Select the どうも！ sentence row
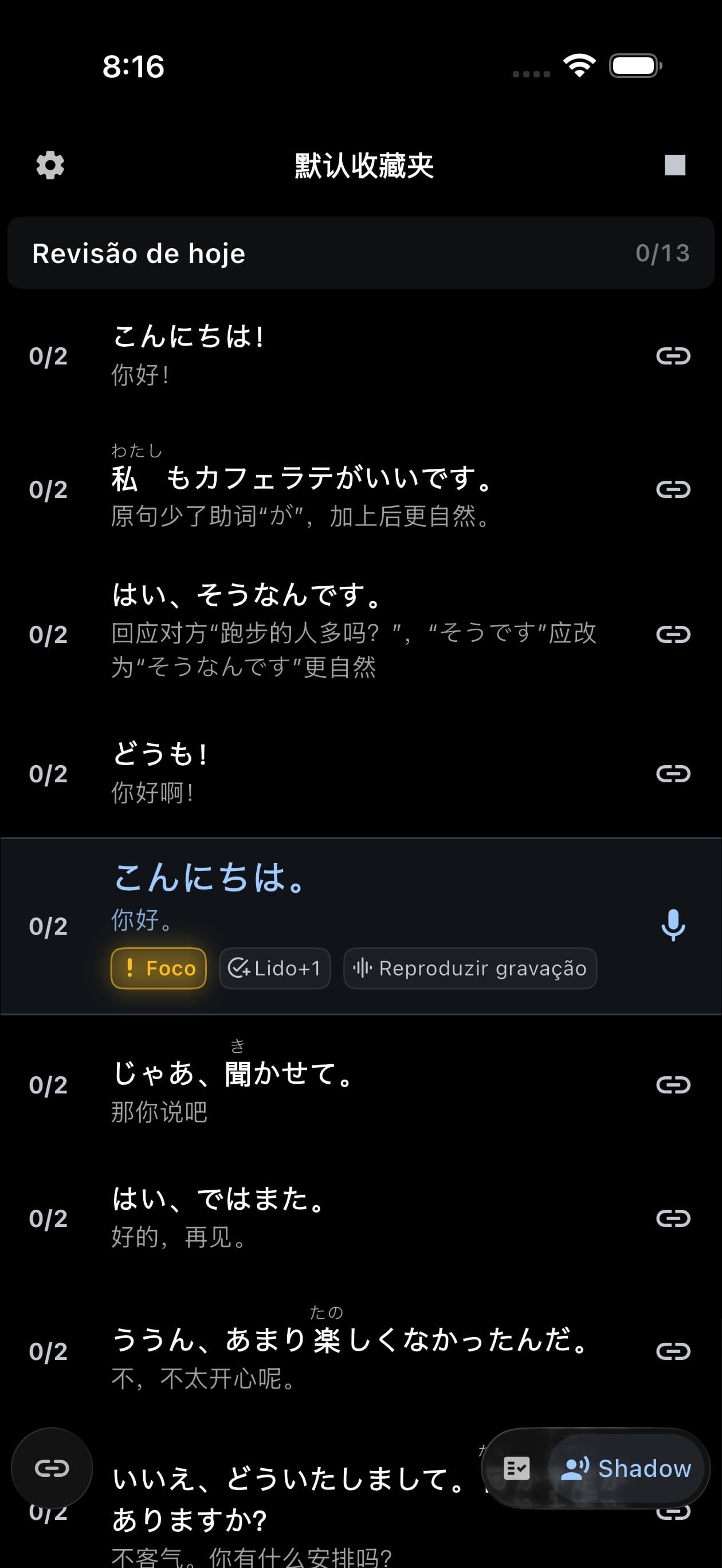Screen dimensions: 722x1568 tap(360, 773)
